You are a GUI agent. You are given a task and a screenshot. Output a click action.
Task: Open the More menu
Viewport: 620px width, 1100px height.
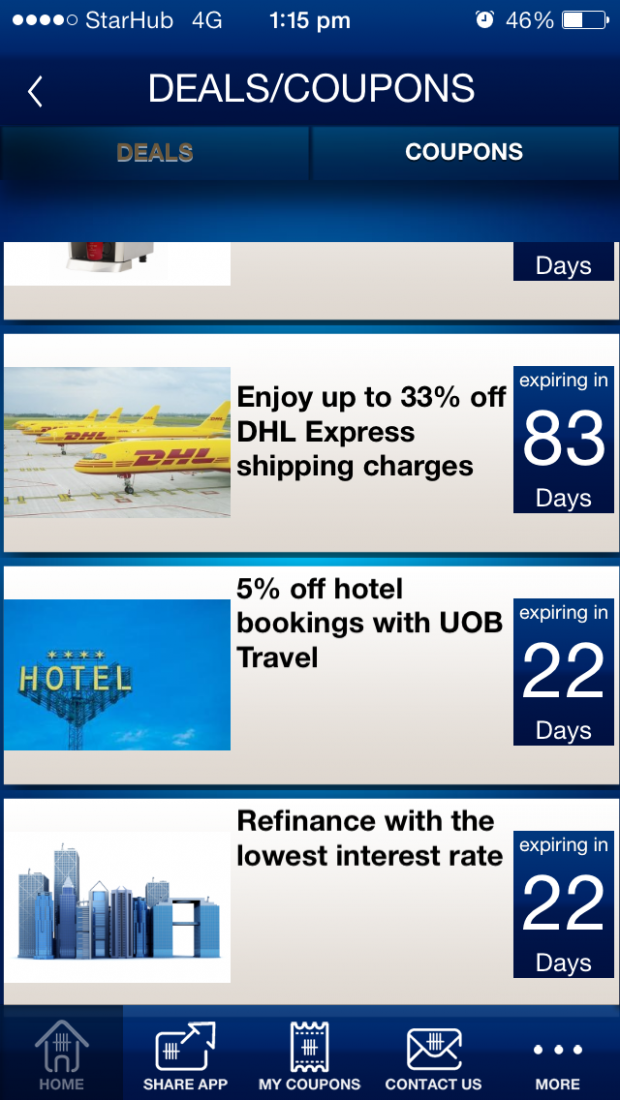tap(557, 1055)
